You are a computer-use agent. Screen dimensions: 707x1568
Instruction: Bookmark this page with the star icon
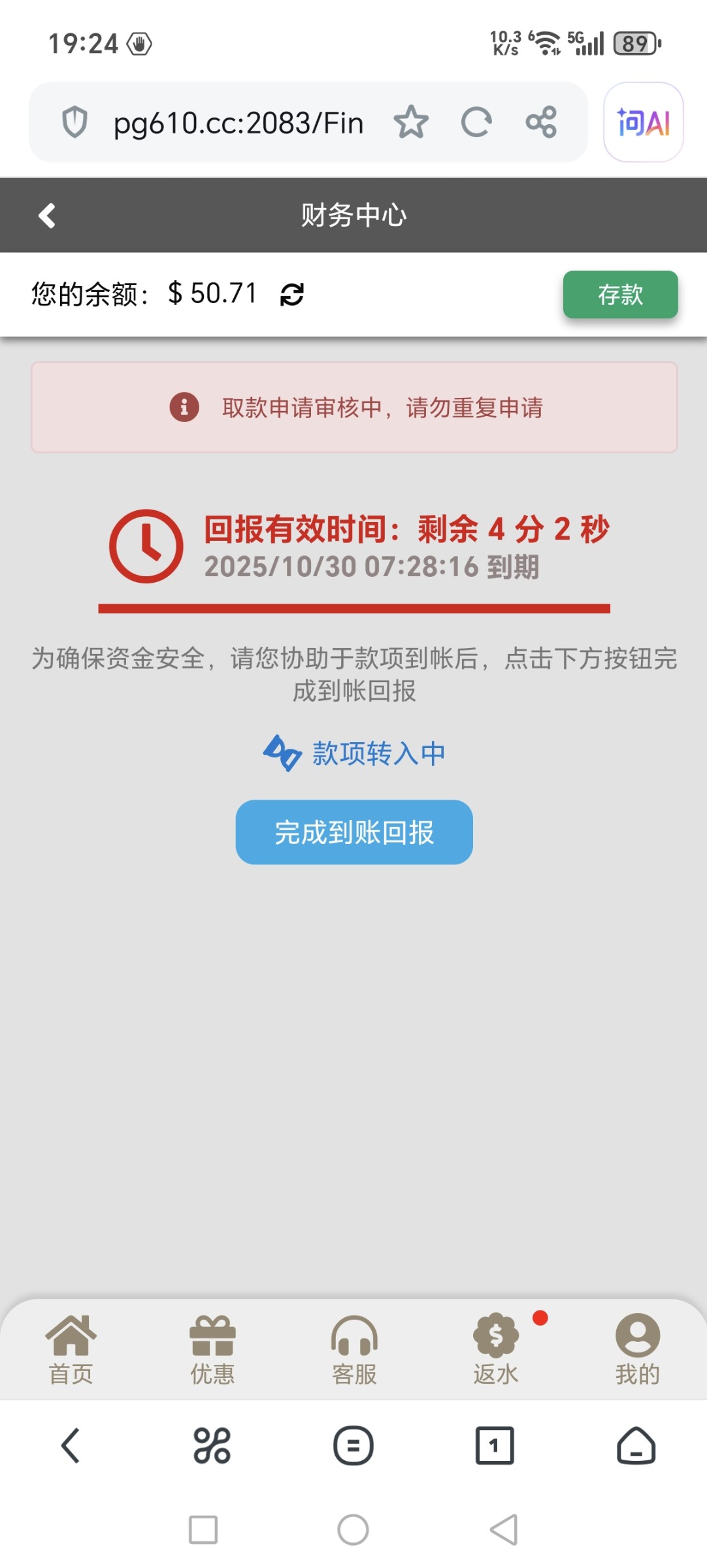pos(410,122)
